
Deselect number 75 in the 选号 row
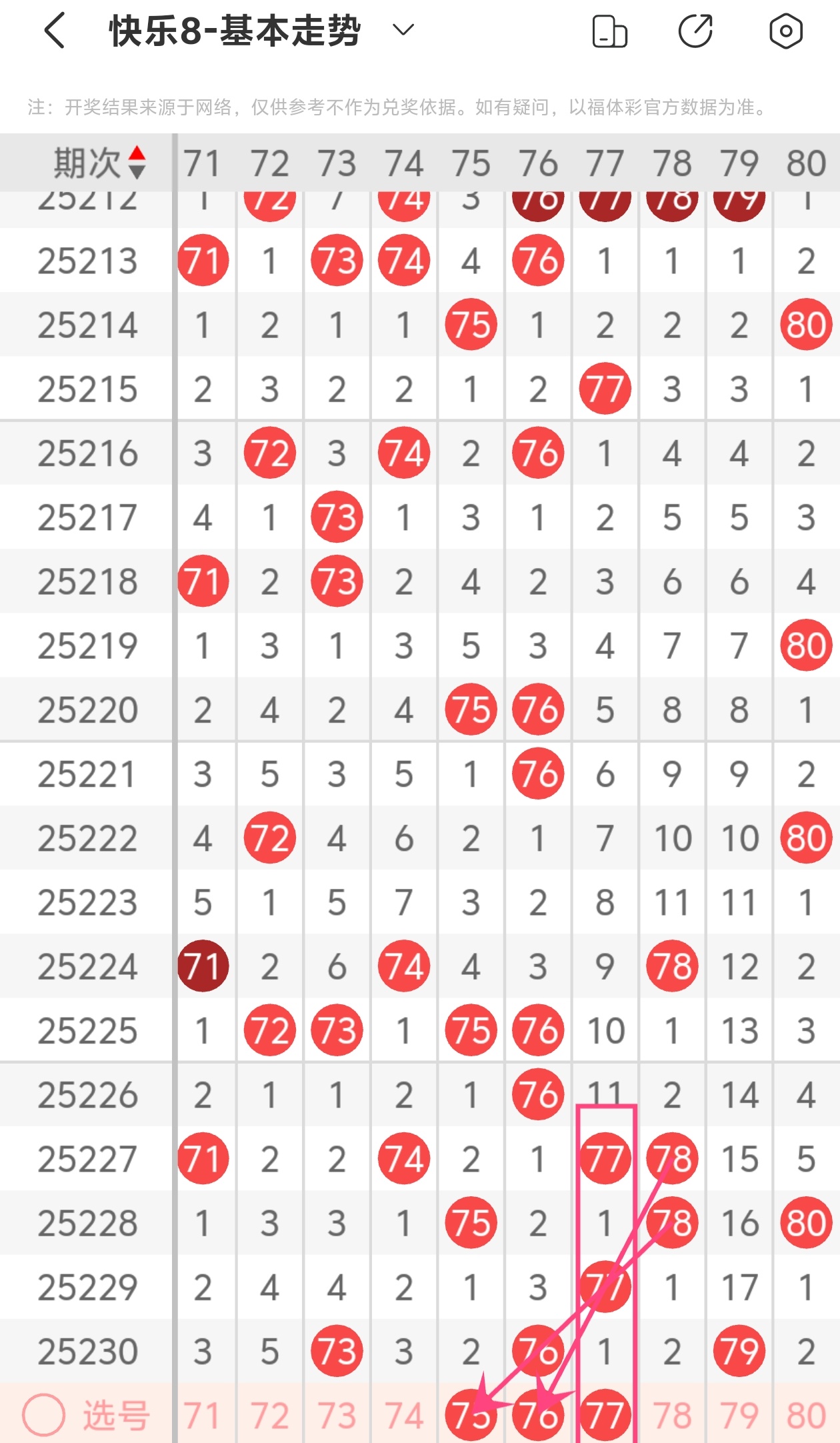[x=471, y=1415]
